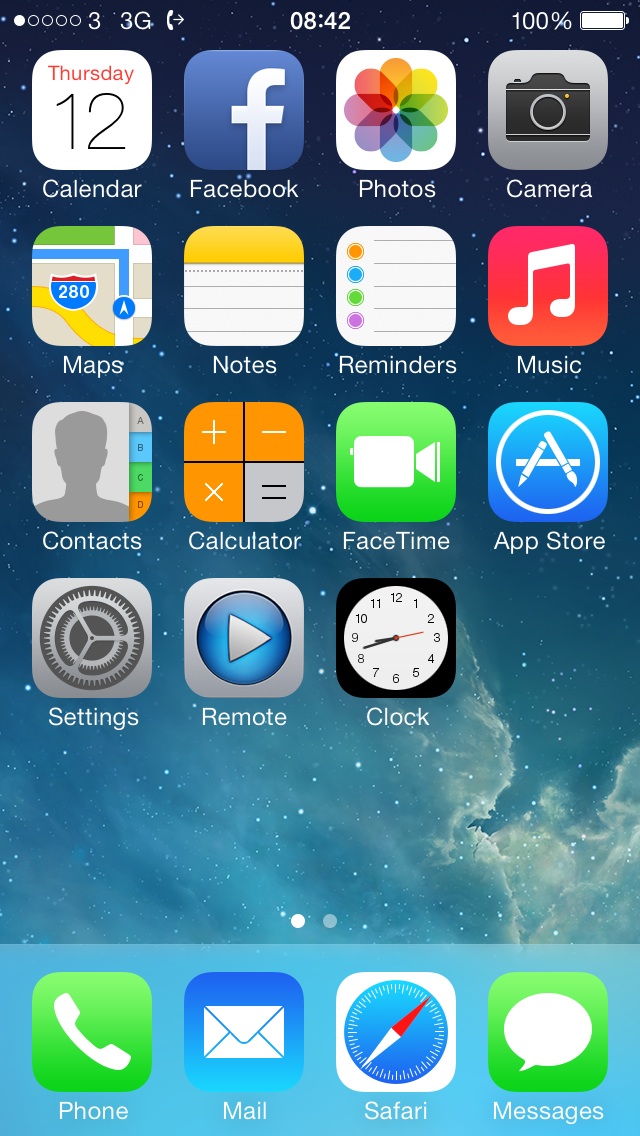The height and width of the screenshot is (1136, 640).
Task: Launch the Remote app
Action: click(244, 638)
